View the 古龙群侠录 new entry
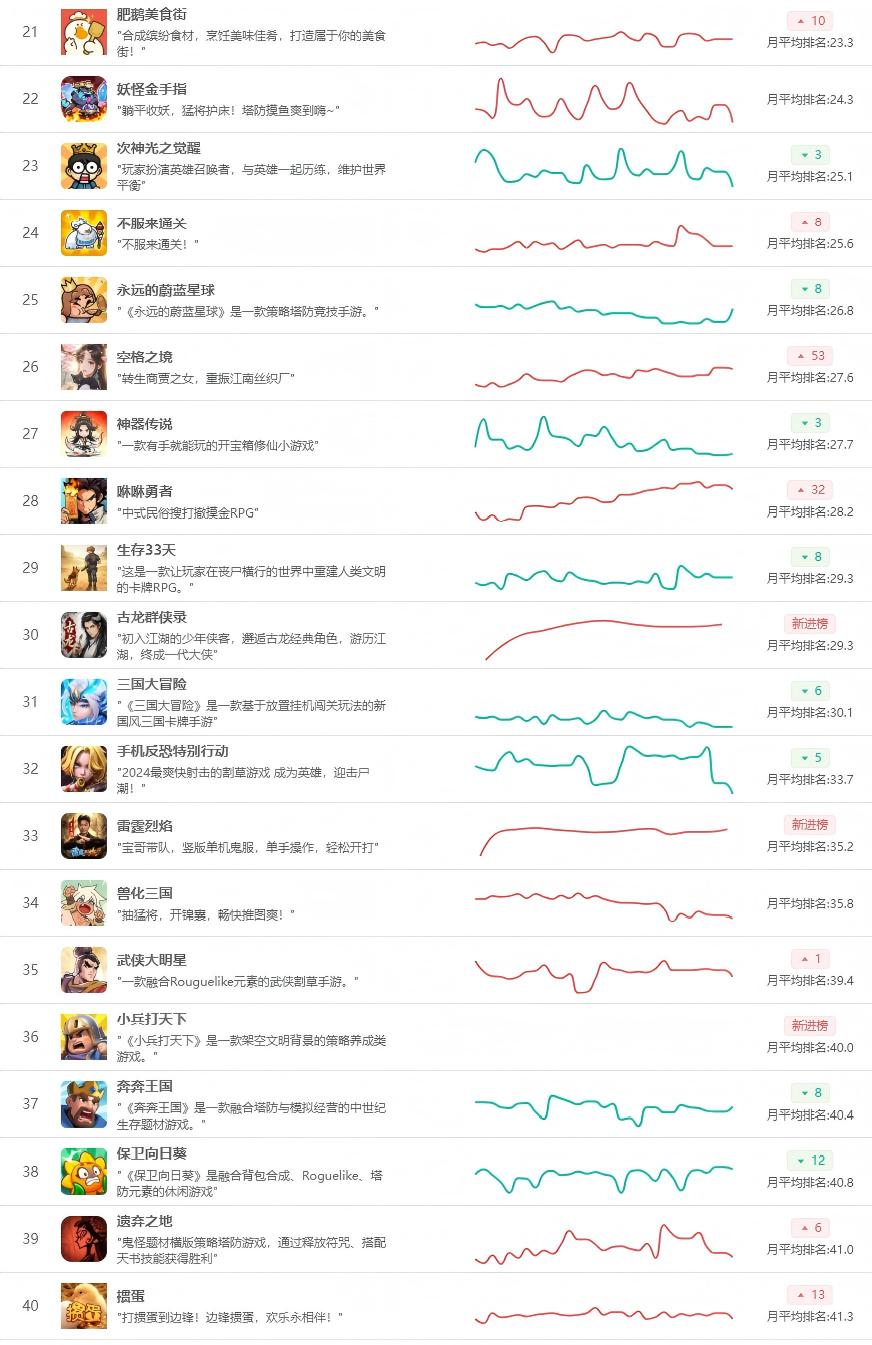Screen dimensions: 872x1345 pos(436,635)
